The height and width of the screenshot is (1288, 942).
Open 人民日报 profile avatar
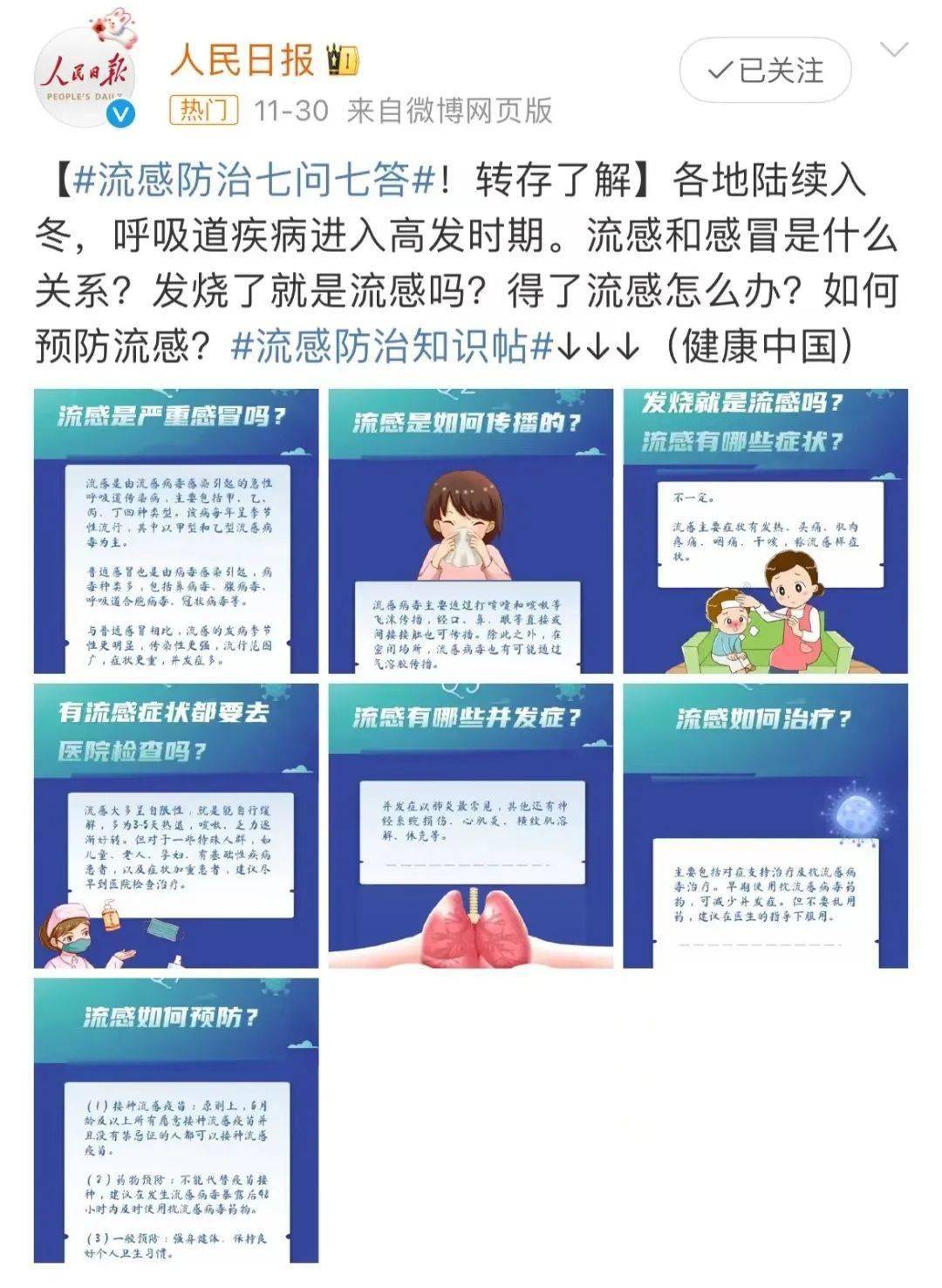click(x=85, y=78)
